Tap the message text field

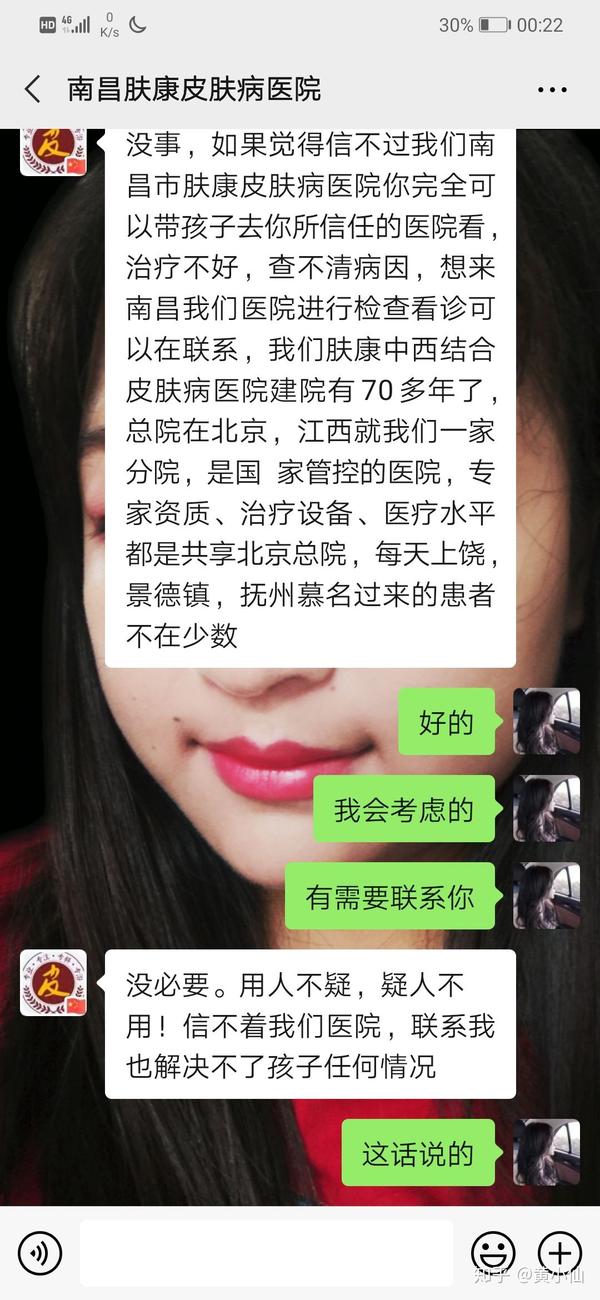[x=266, y=1252]
